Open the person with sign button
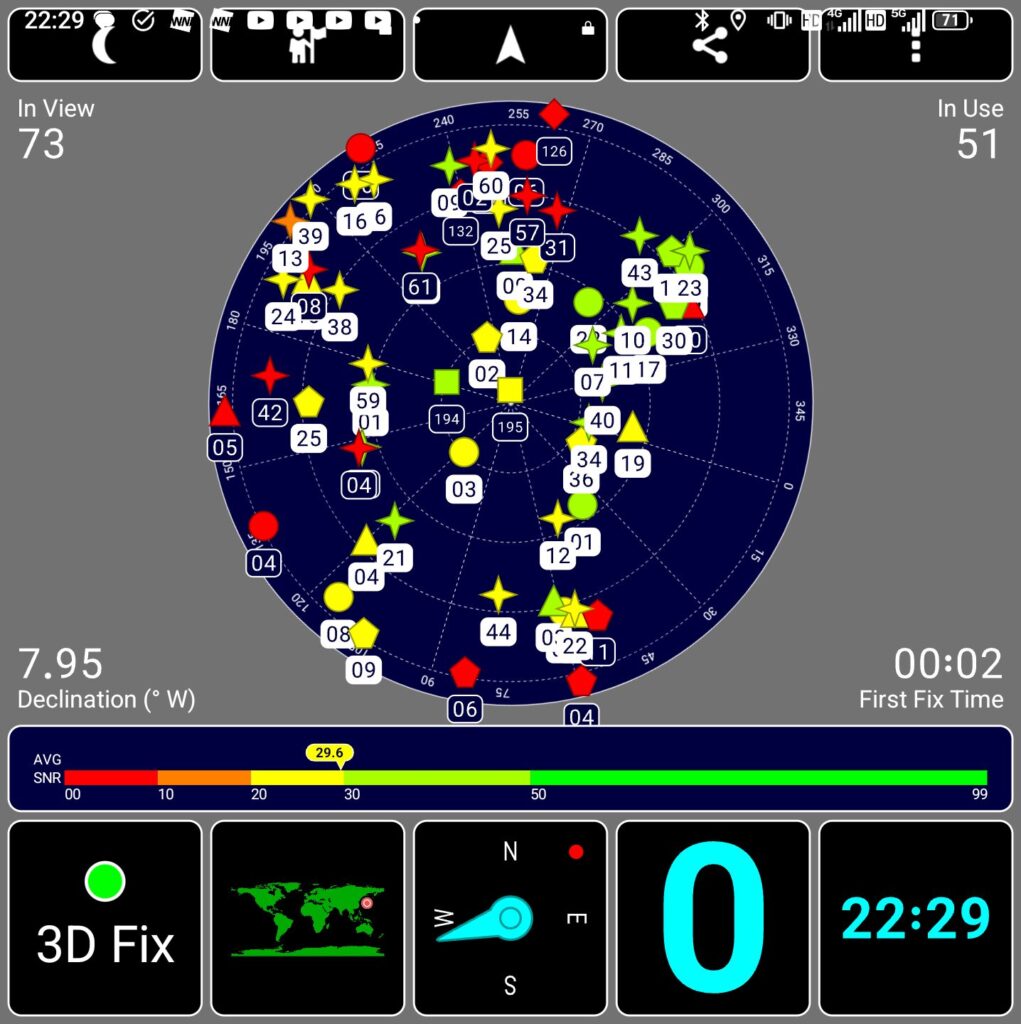 307,46
